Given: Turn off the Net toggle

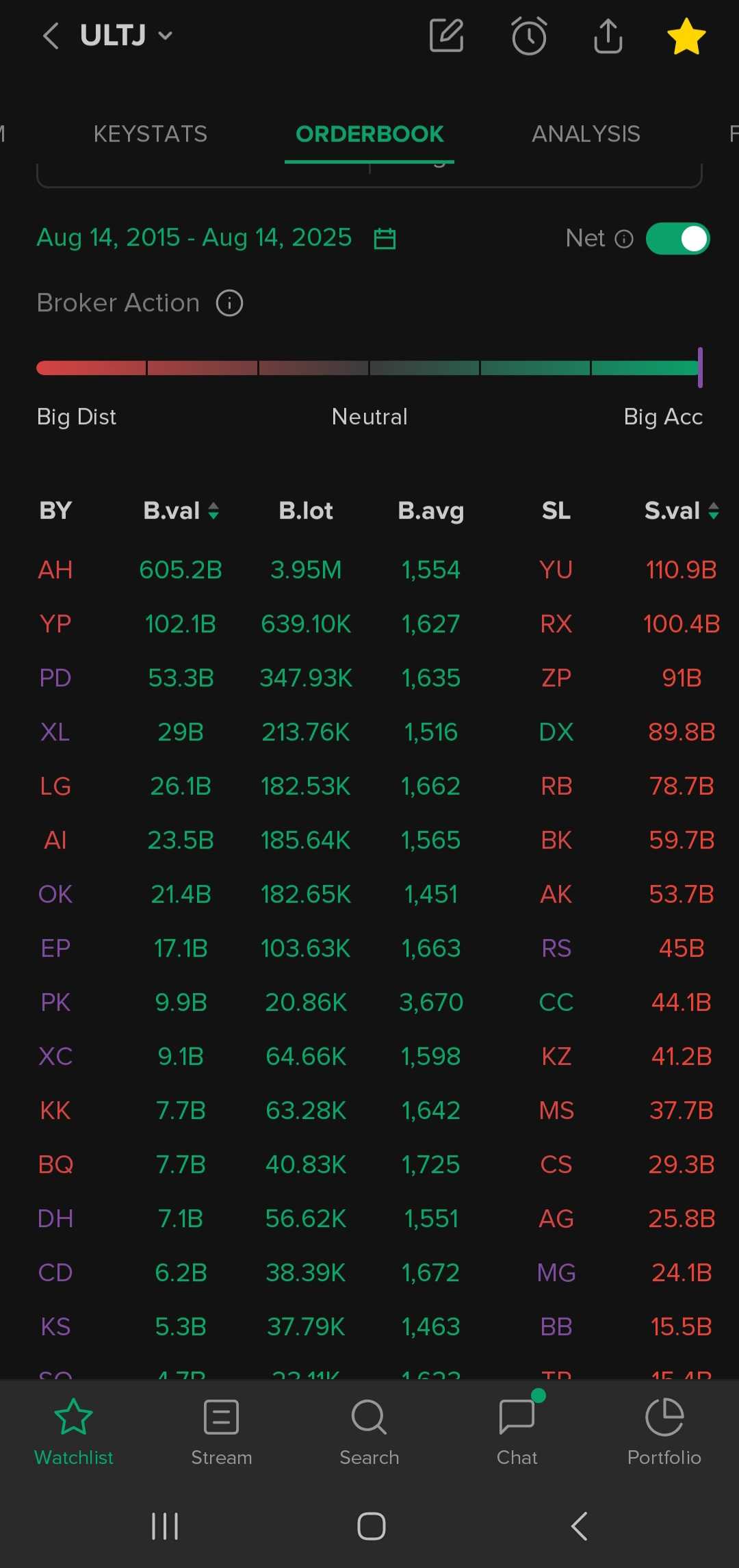Looking at the screenshot, I should pyautogui.click(x=678, y=239).
